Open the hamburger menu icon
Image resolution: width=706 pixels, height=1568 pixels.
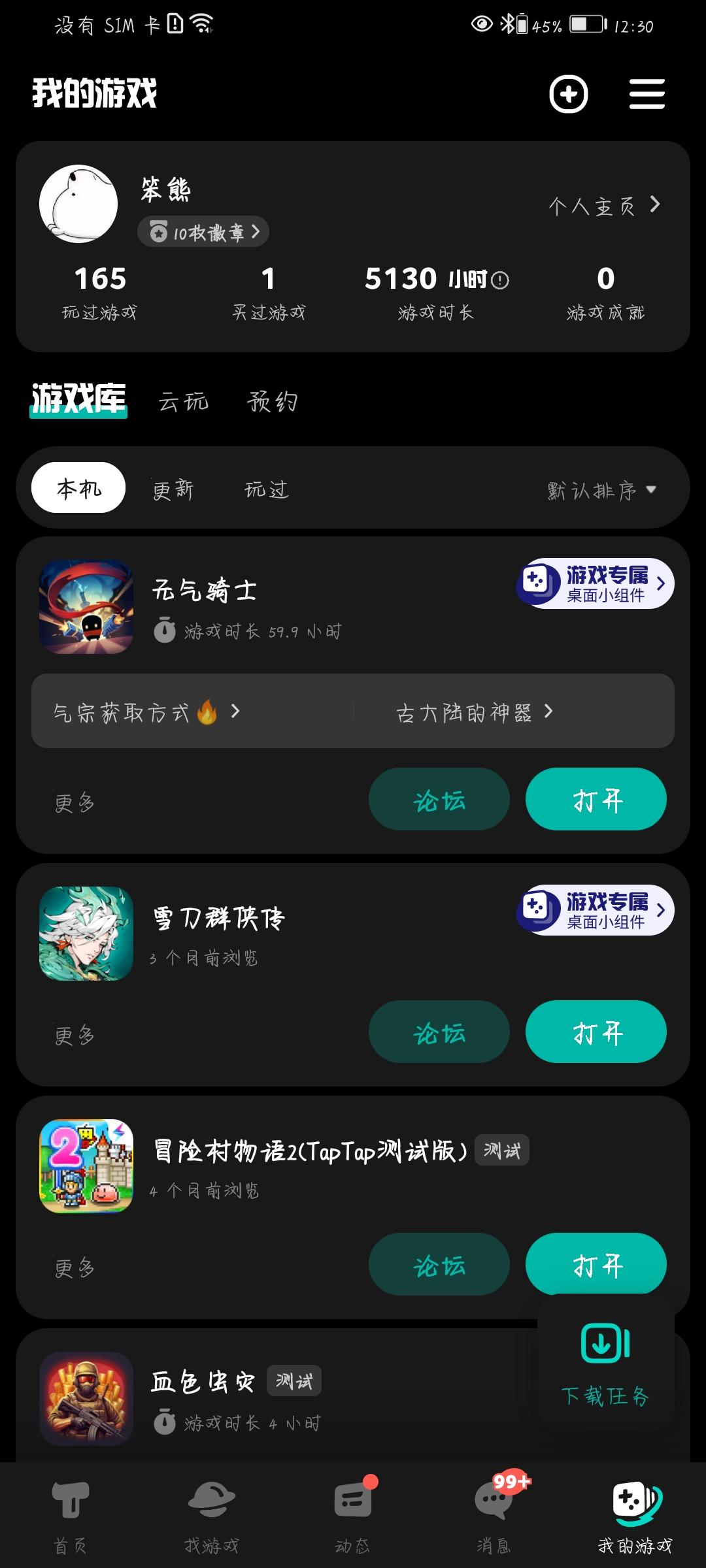pyautogui.click(x=647, y=94)
